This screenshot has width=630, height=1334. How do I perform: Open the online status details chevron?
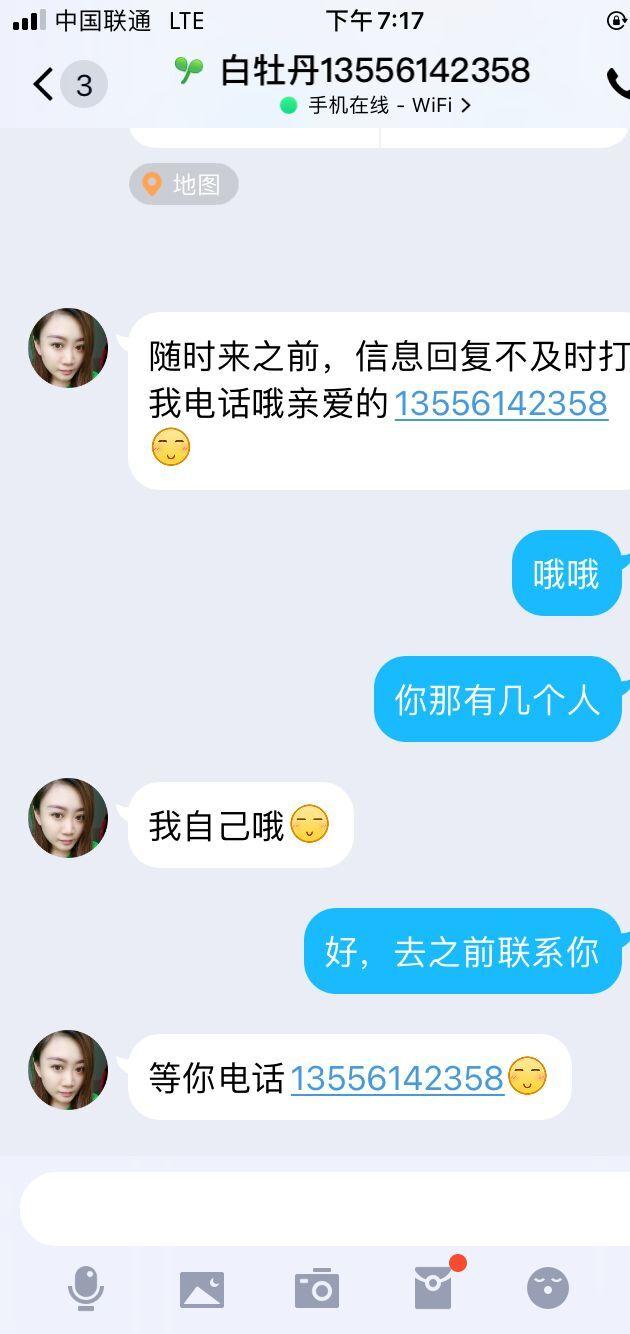tap(465, 105)
